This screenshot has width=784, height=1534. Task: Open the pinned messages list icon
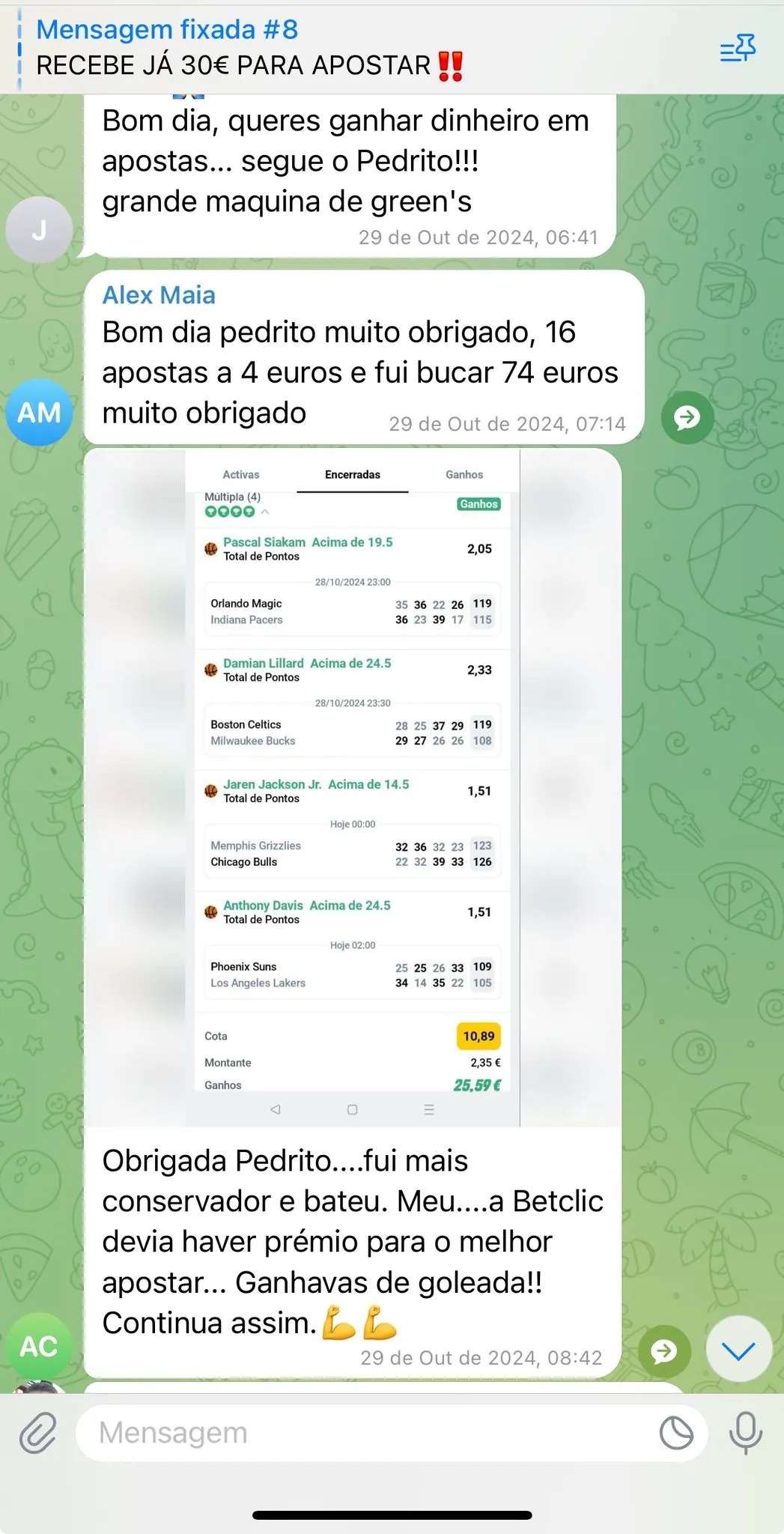coord(738,49)
